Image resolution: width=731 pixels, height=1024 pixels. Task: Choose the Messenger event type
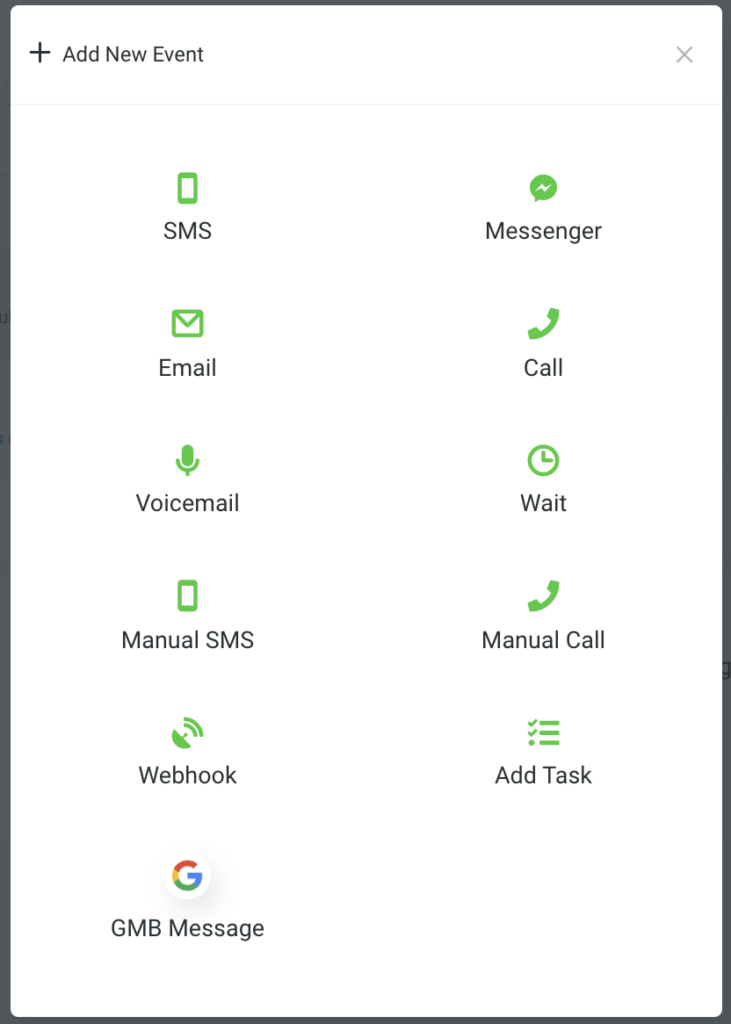click(543, 207)
